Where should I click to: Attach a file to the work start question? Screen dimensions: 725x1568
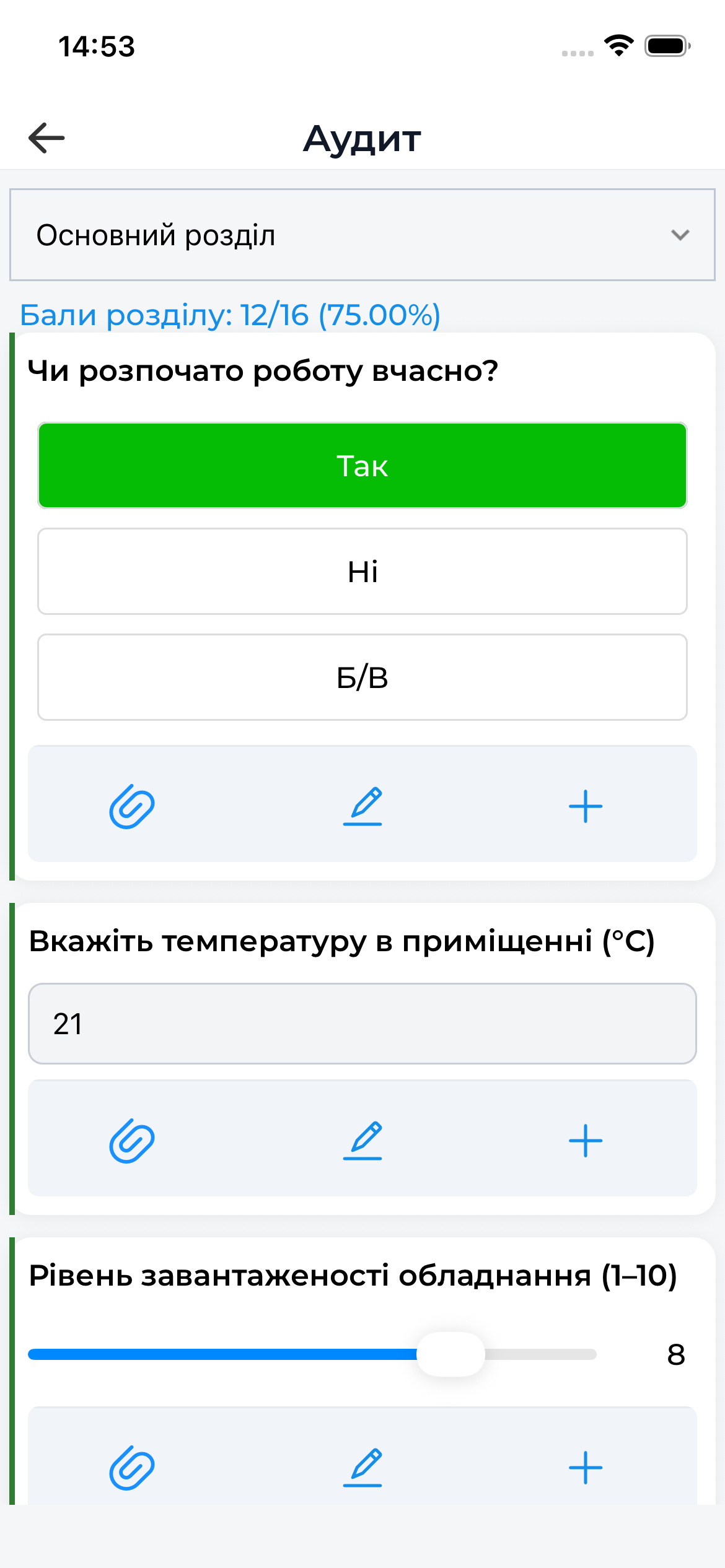tap(131, 806)
